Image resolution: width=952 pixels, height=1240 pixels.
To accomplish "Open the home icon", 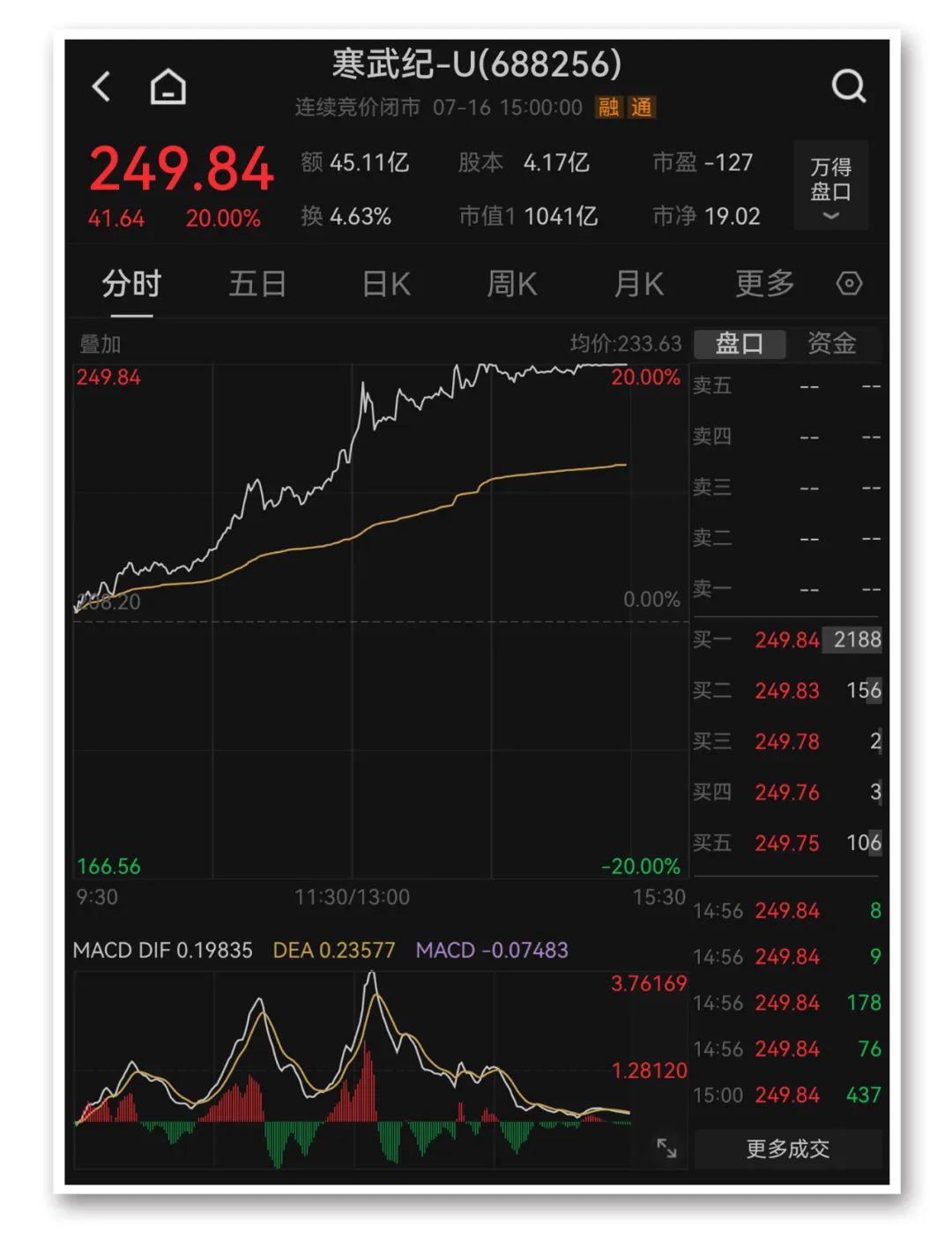I will [x=167, y=86].
